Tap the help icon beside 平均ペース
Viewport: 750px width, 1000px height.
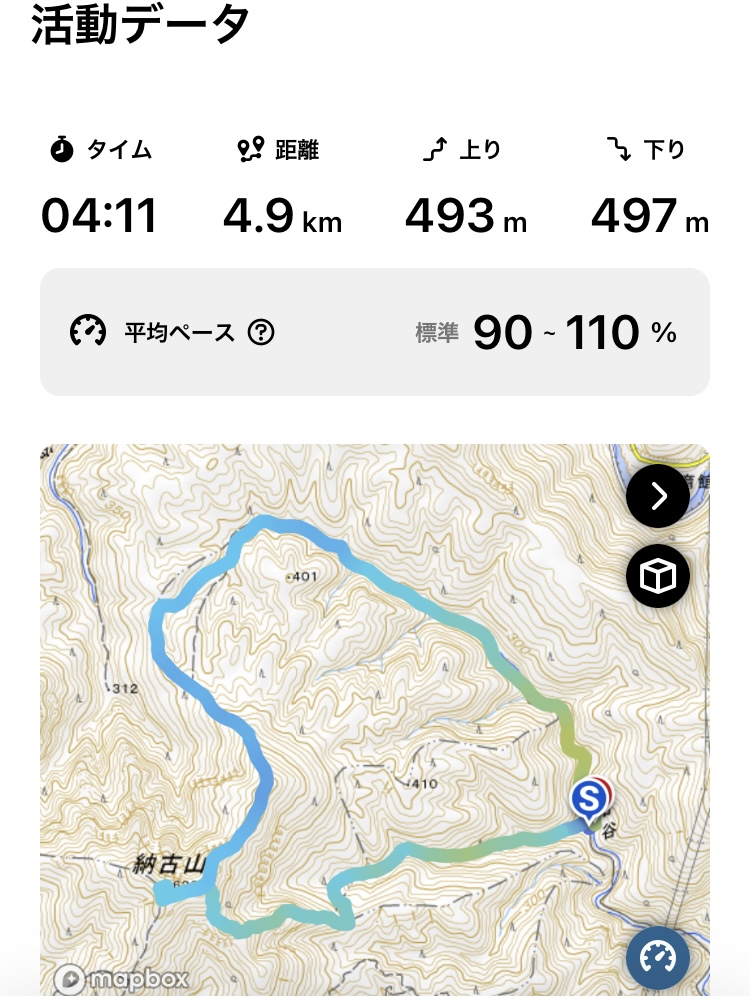coord(260,333)
